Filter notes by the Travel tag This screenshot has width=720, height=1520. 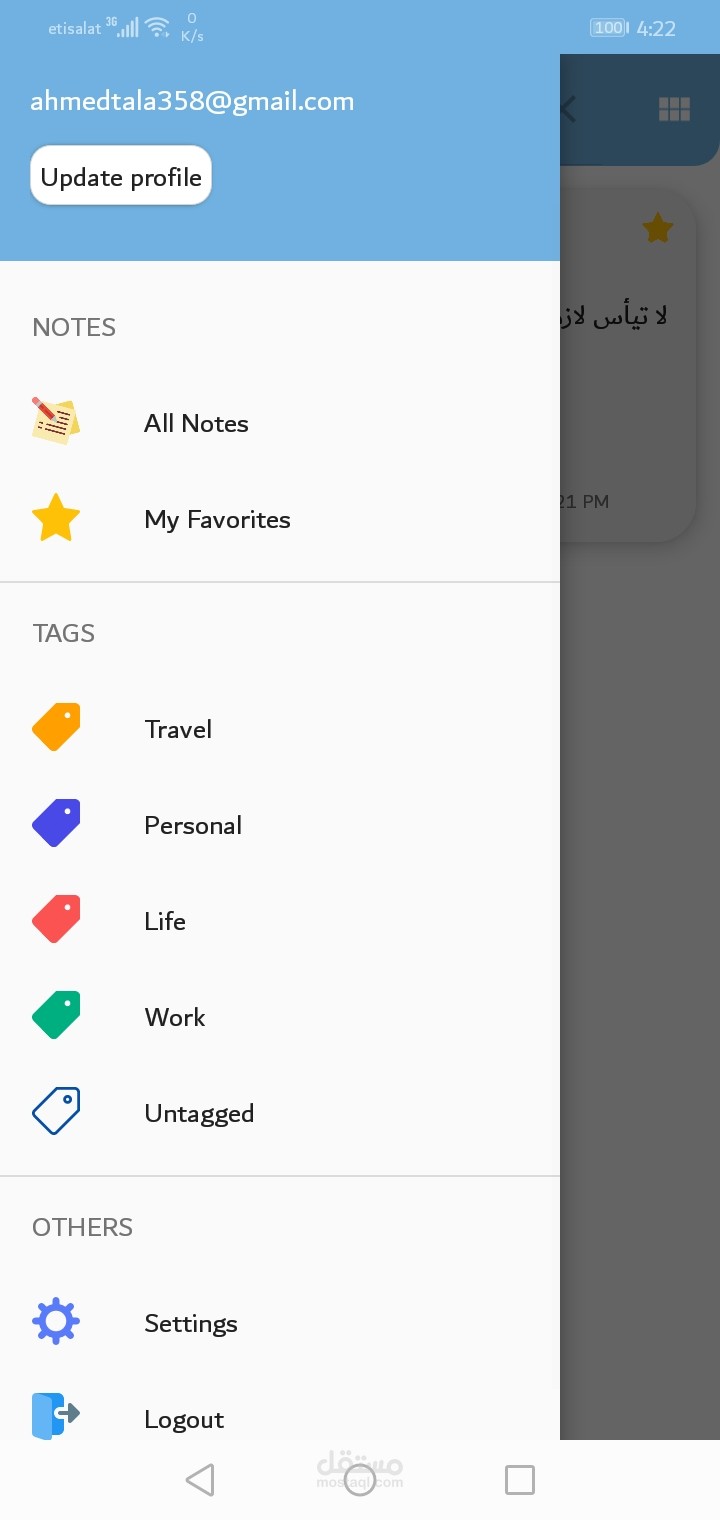click(x=178, y=729)
